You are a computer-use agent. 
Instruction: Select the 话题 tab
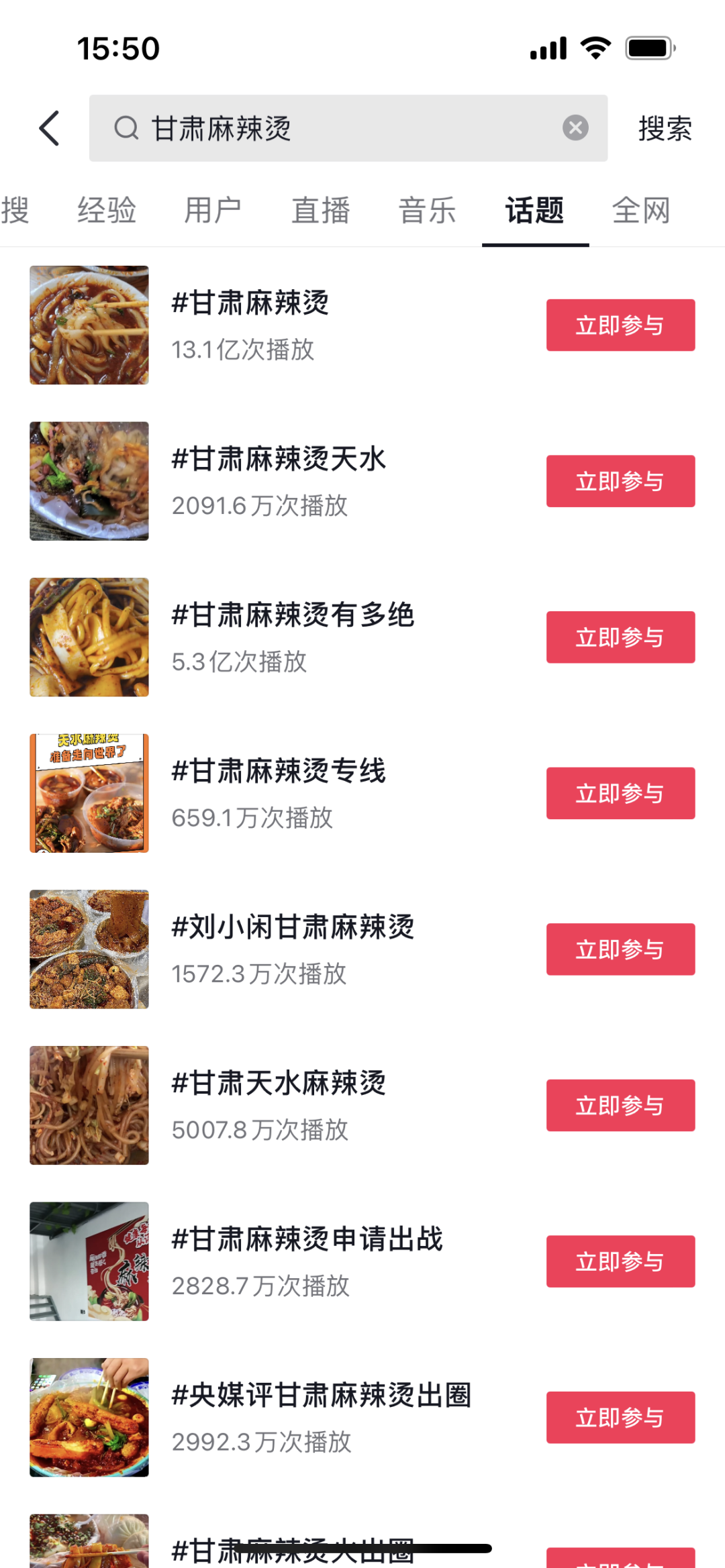coord(534,210)
